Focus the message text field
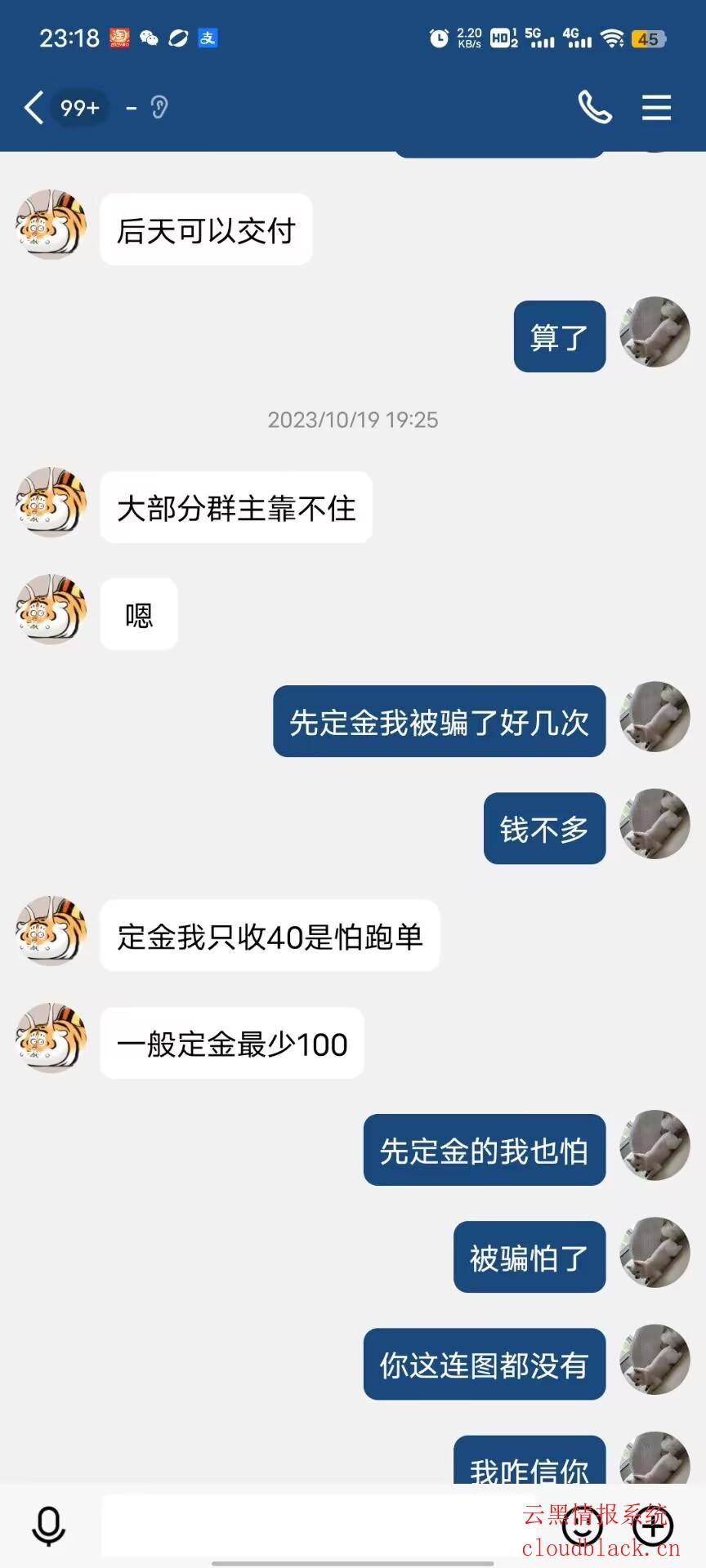Screen dimensions: 706x1568 point(327,1526)
